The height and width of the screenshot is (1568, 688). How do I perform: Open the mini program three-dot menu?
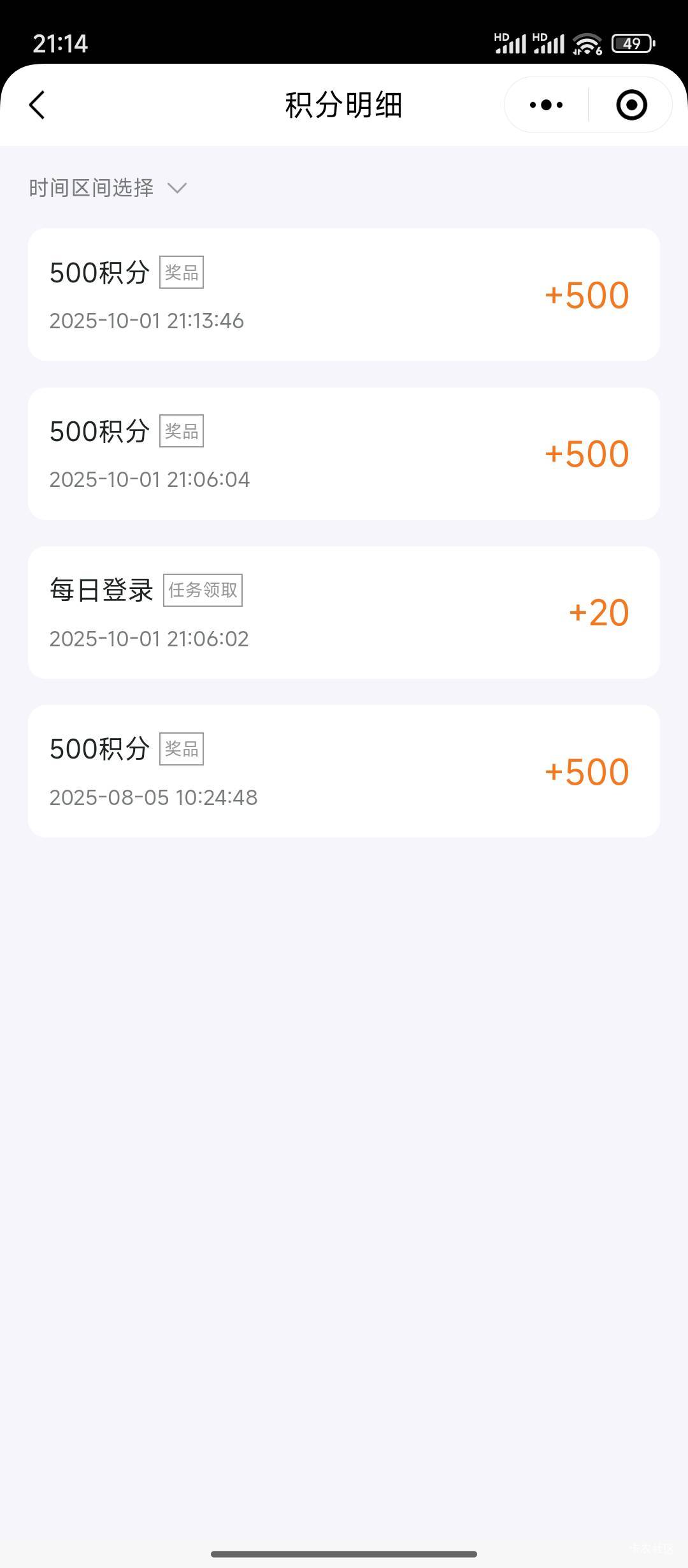[x=546, y=105]
